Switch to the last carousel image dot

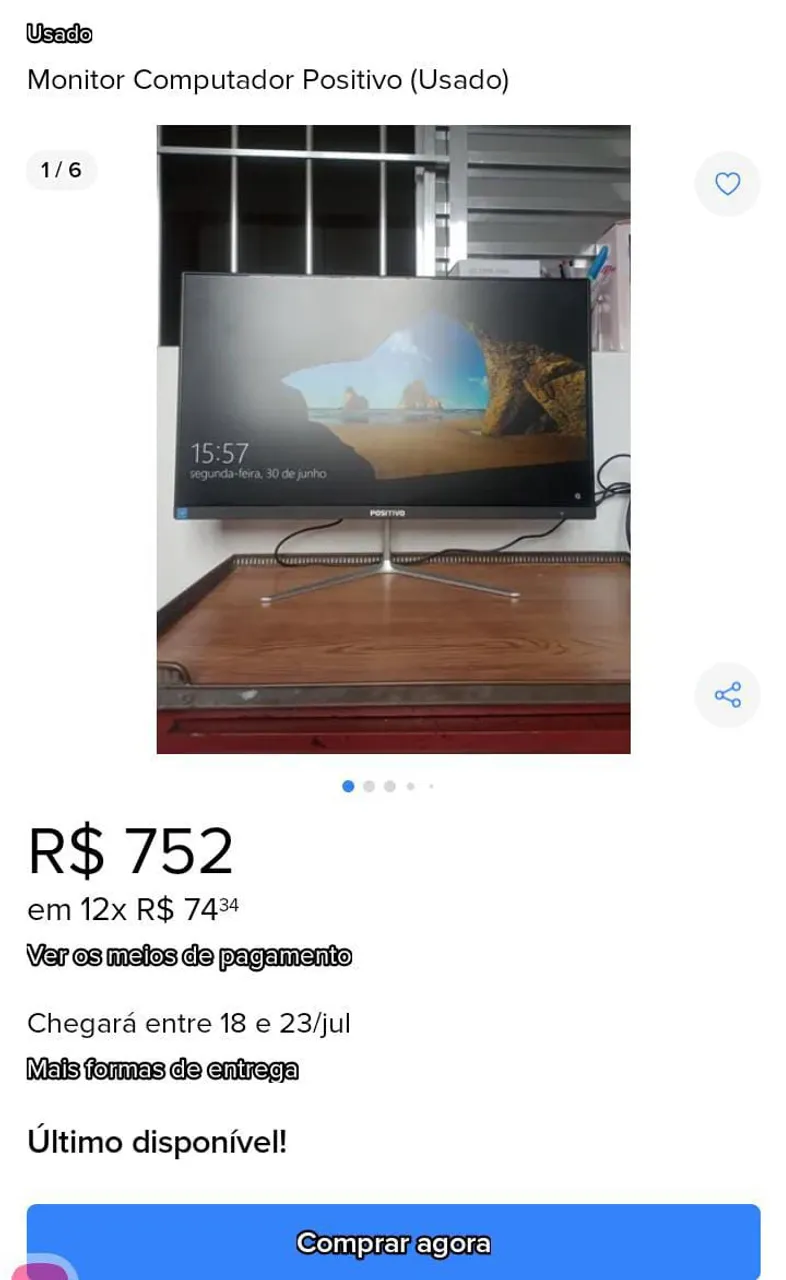(x=432, y=786)
